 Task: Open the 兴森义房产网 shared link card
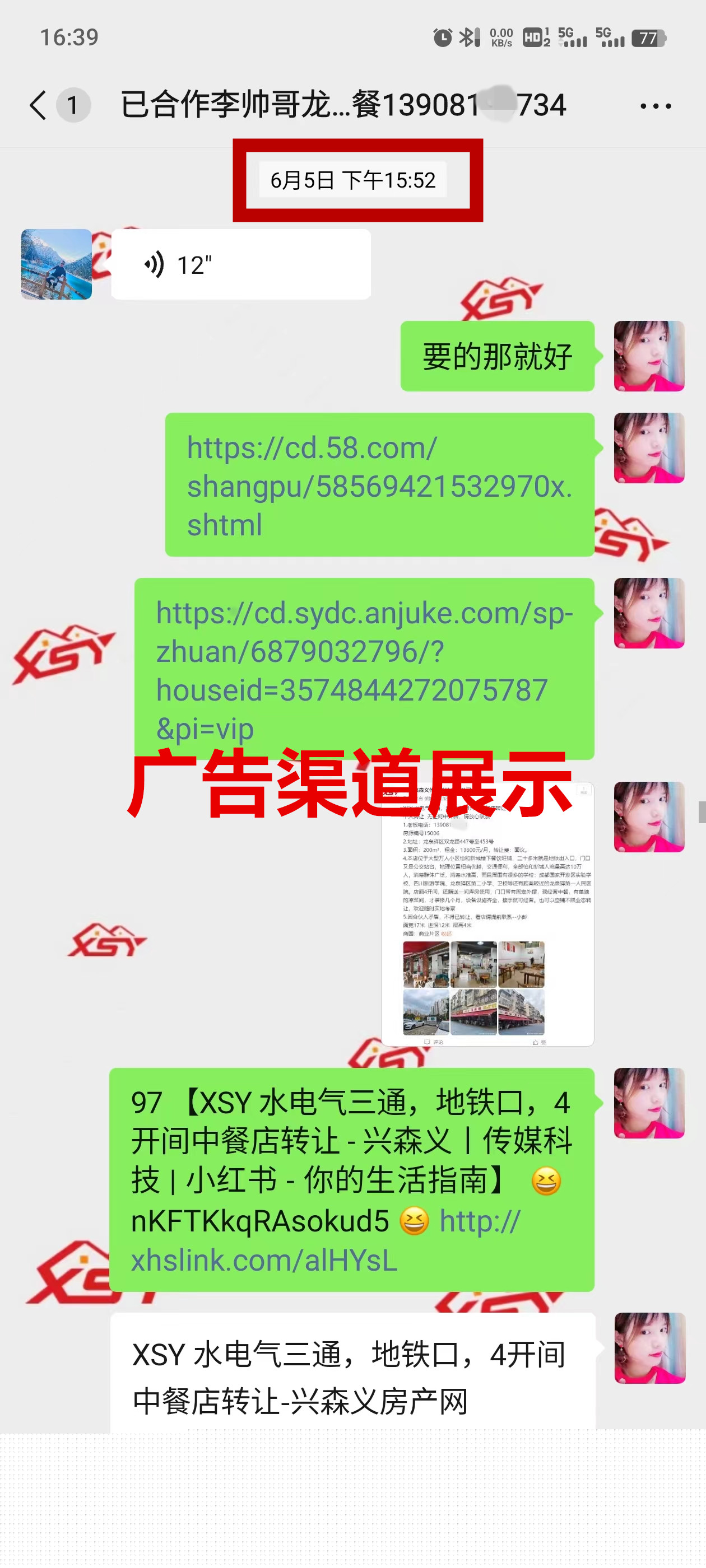click(x=352, y=1377)
